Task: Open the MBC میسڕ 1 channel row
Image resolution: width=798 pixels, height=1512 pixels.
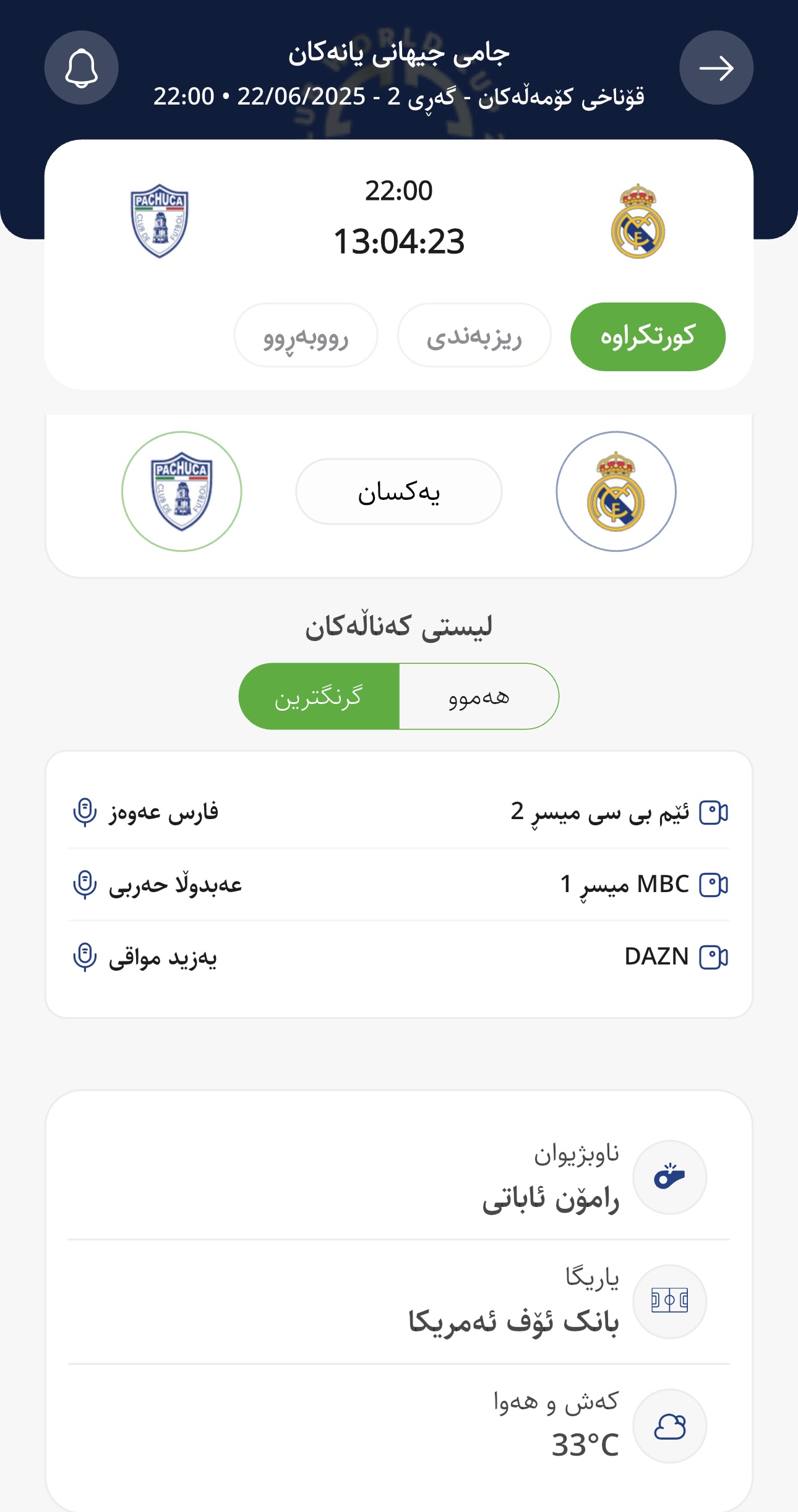Action: pos(398,885)
